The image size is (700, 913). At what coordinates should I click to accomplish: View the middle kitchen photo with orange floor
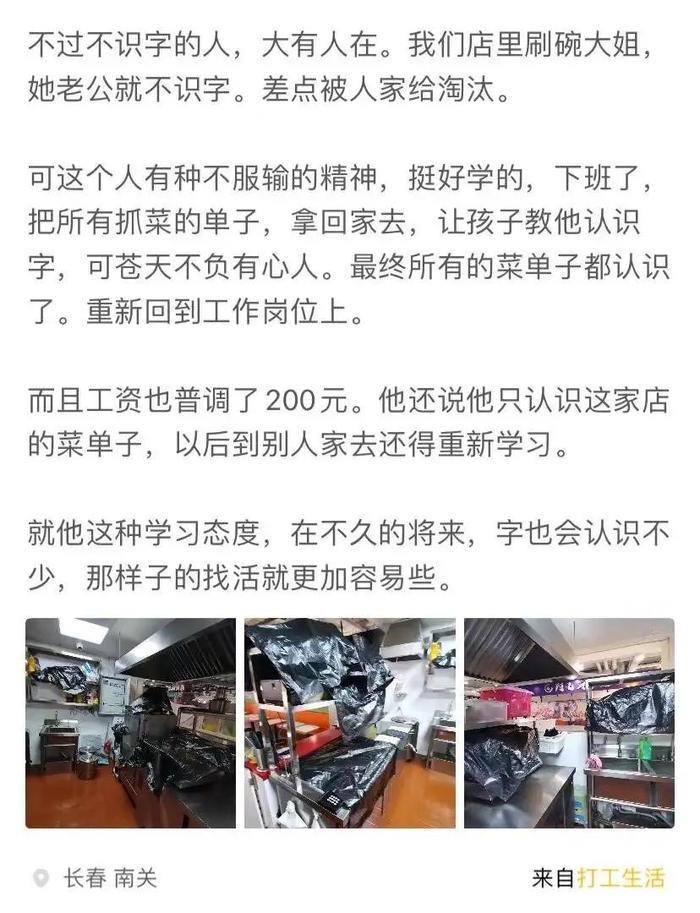tap(349, 722)
